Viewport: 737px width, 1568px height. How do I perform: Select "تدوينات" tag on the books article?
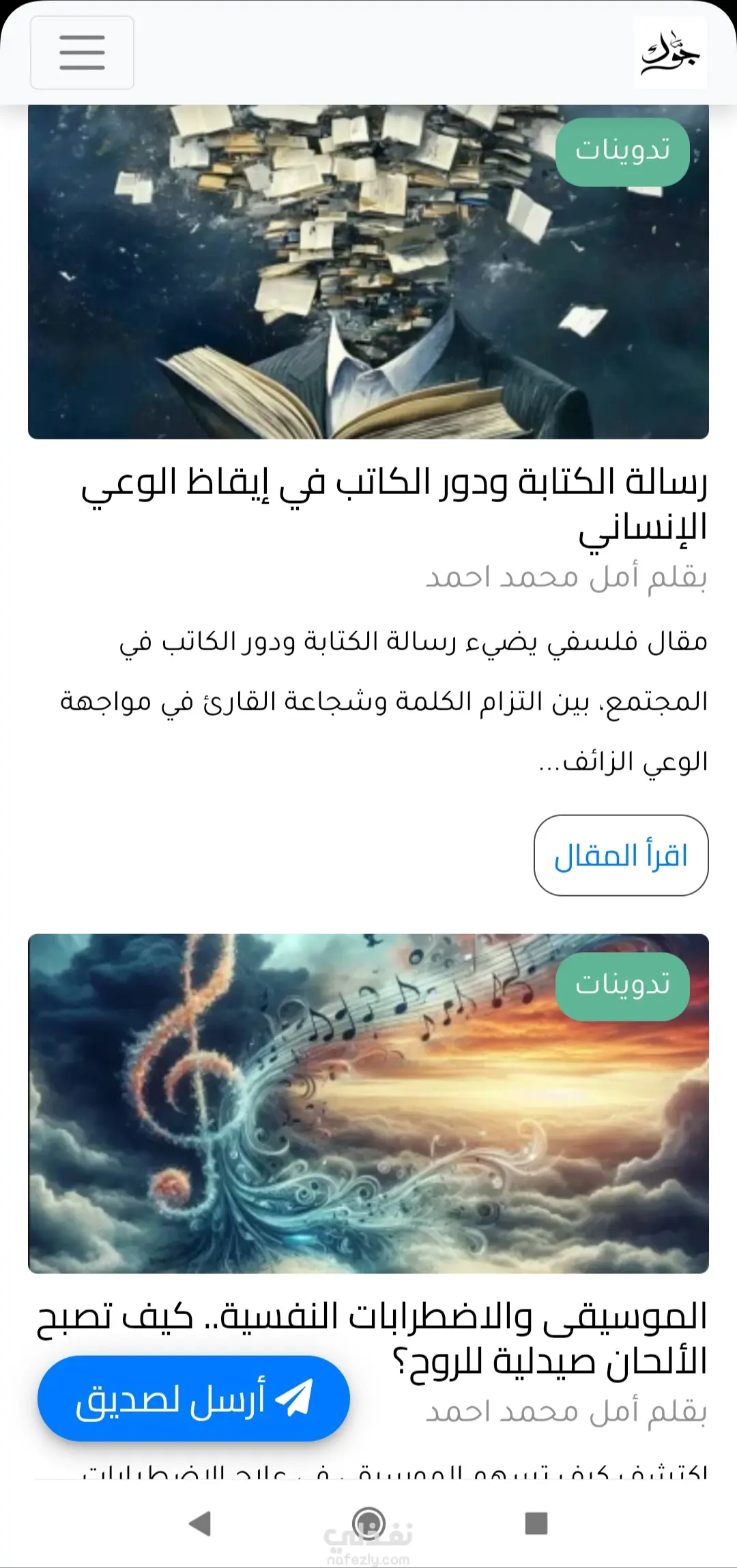622,151
